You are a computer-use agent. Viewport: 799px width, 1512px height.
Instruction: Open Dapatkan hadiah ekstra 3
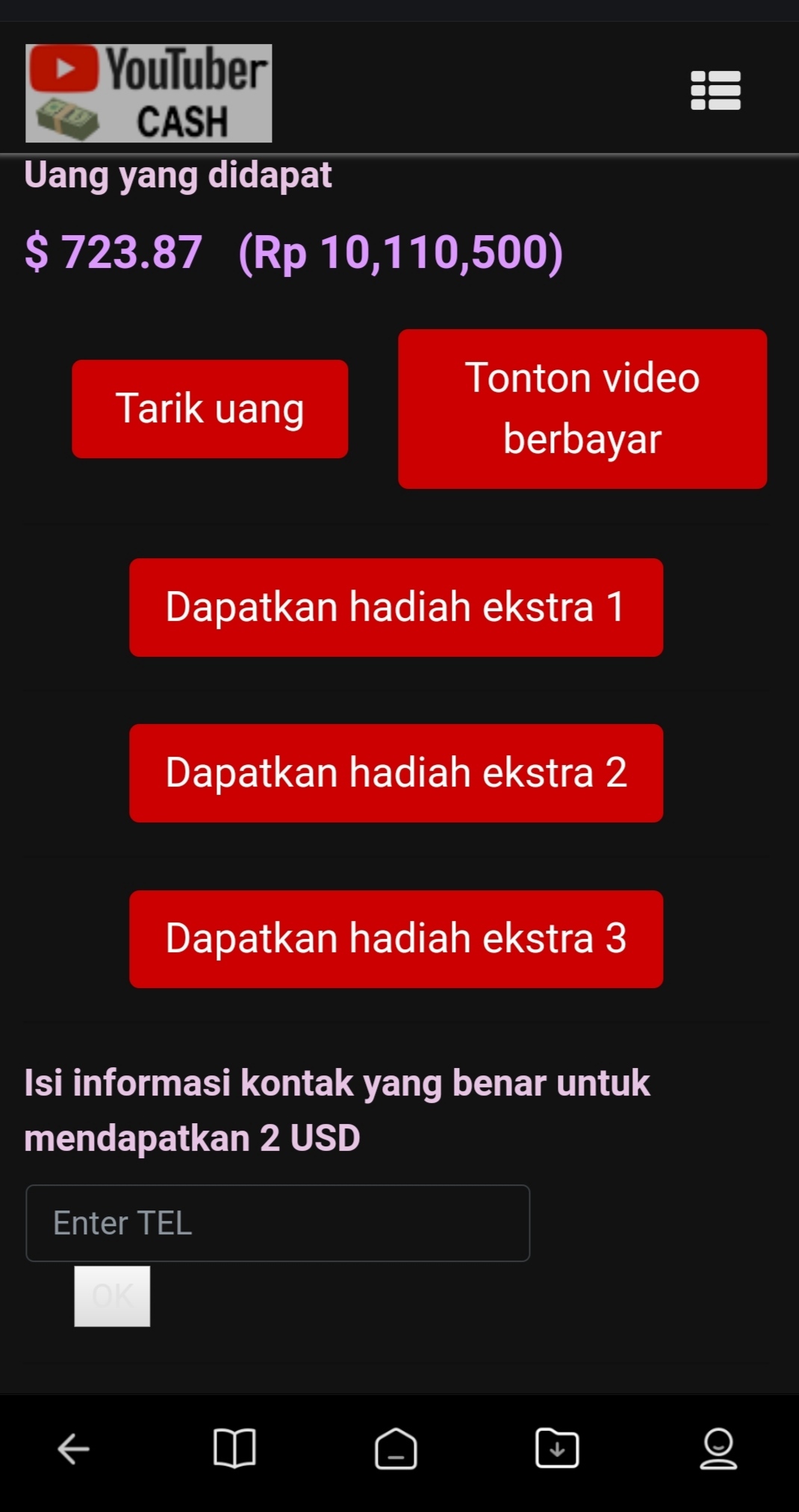point(396,939)
